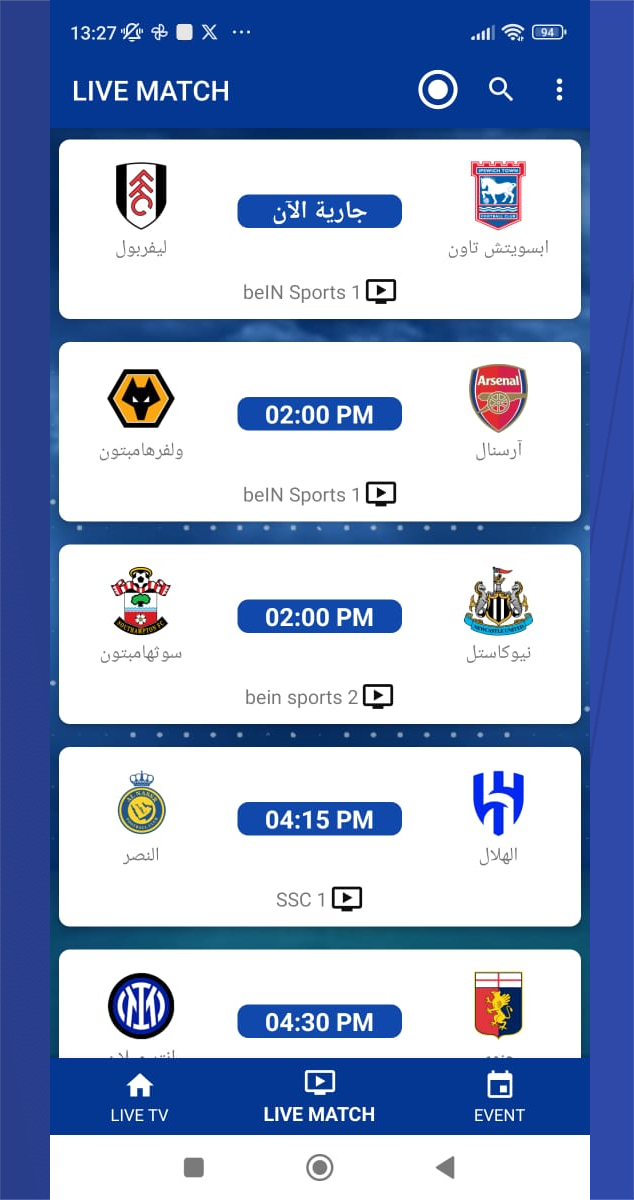Open the Al Nassr vs Al Hilal match
Viewport: 634px width, 1200px height.
(x=319, y=836)
